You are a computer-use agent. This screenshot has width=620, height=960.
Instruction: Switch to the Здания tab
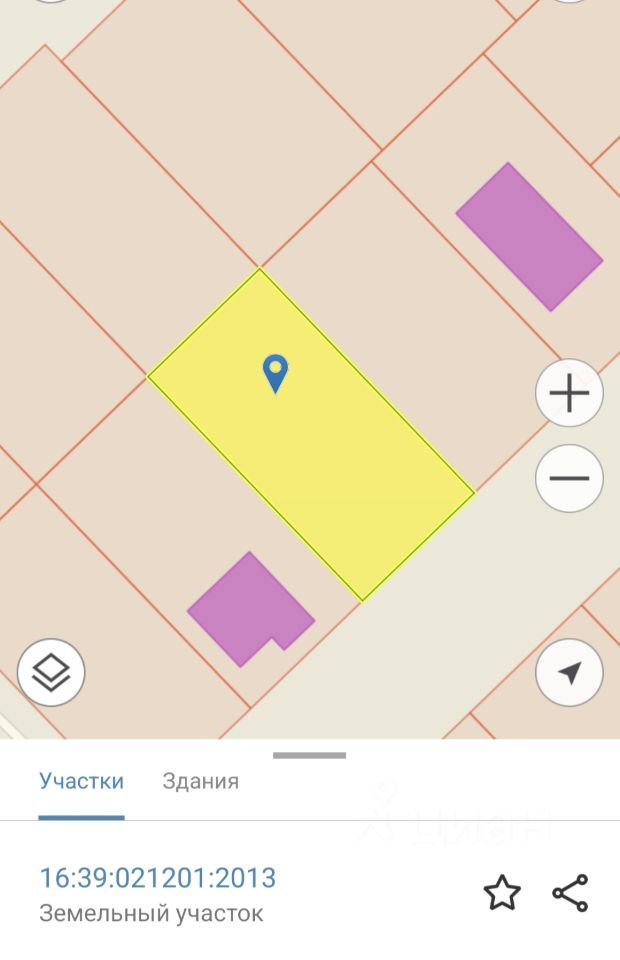[201, 781]
